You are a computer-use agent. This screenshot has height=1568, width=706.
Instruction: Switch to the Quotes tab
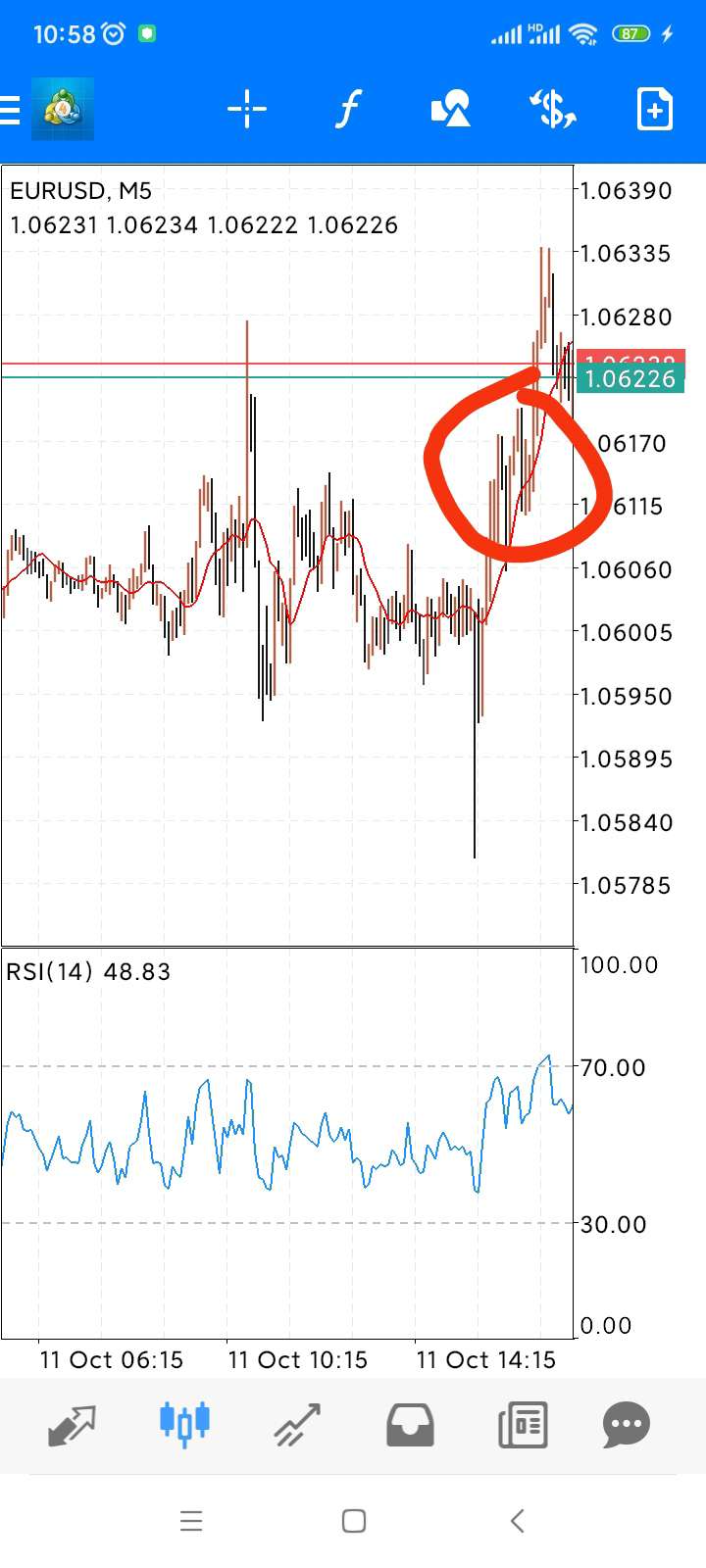click(72, 1425)
